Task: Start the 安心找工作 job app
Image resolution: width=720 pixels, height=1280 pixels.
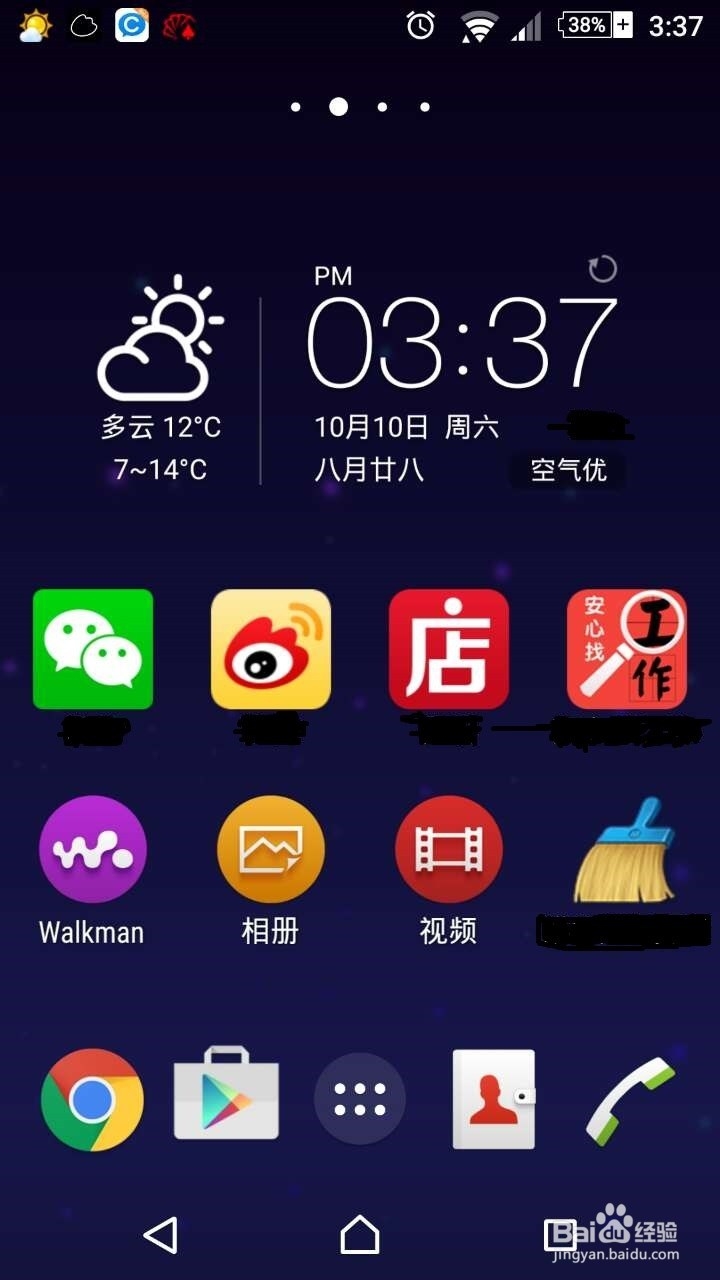Action: coord(626,648)
